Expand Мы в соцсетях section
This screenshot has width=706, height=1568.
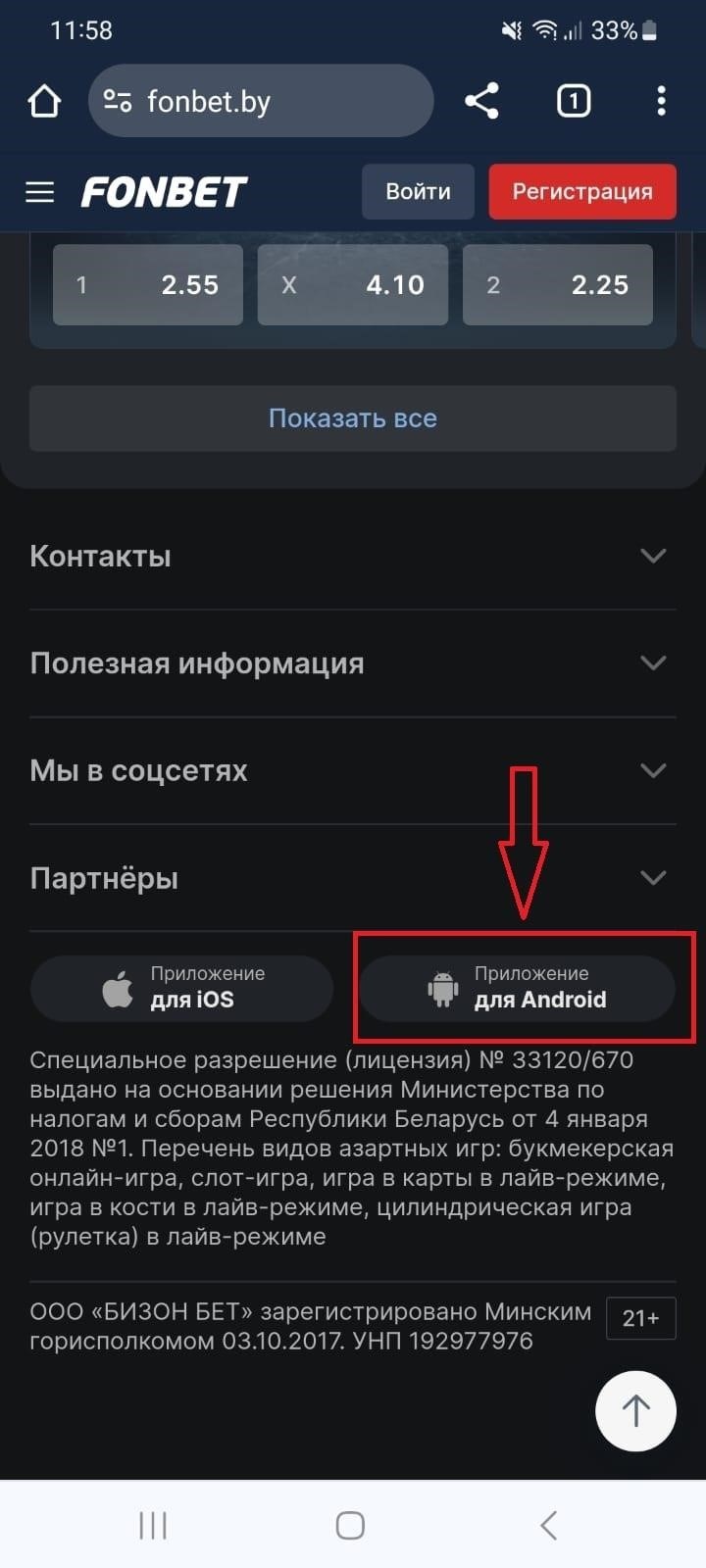pos(353,770)
